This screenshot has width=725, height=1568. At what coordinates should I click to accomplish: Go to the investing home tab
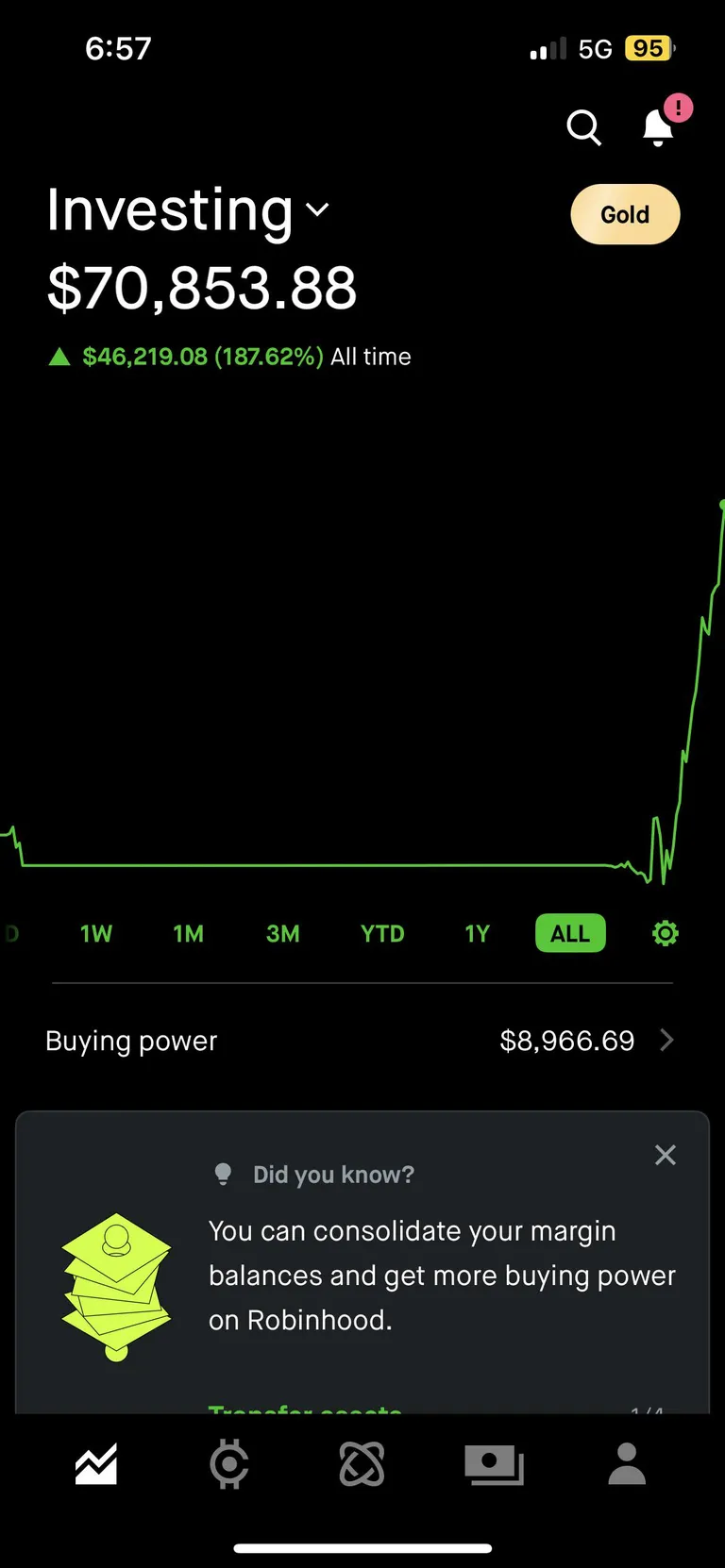(x=96, y=1464)
